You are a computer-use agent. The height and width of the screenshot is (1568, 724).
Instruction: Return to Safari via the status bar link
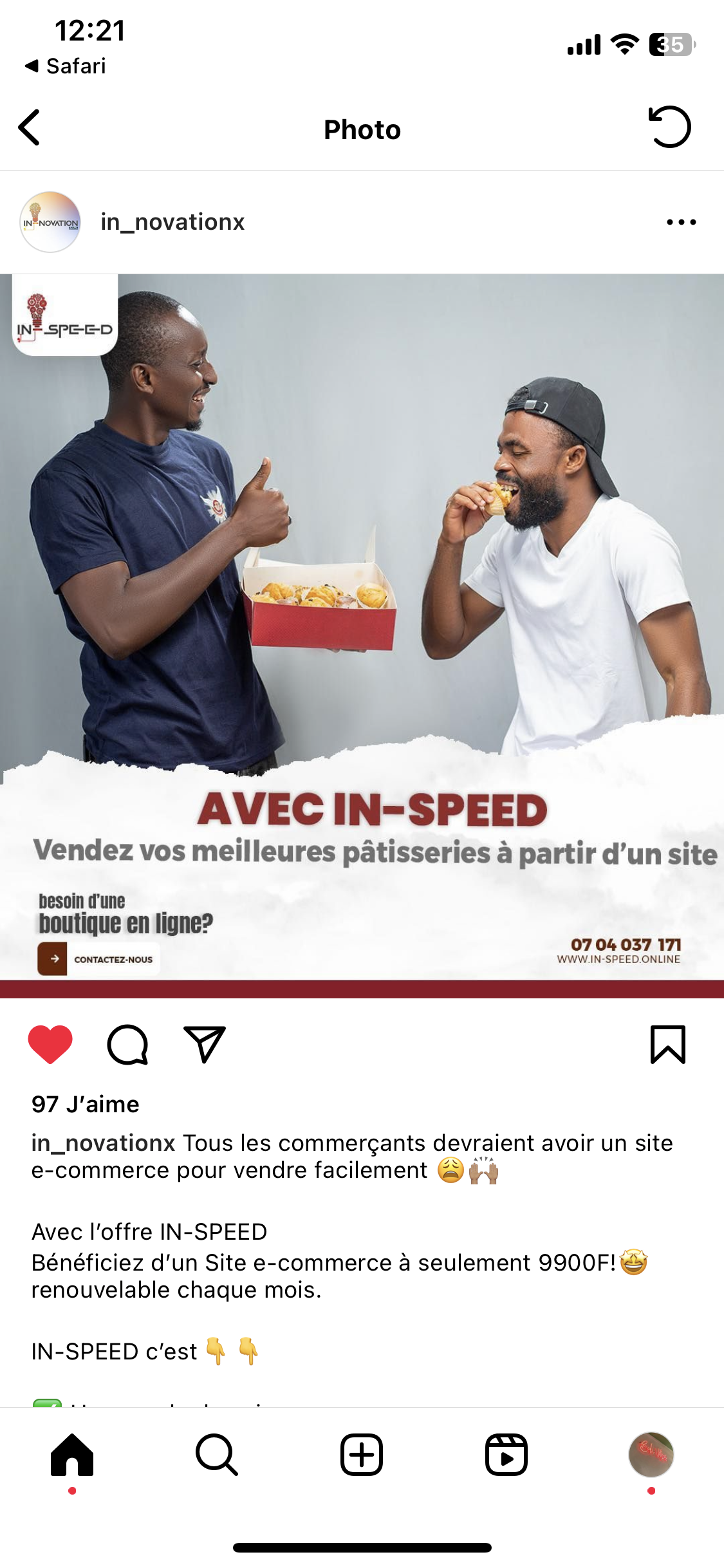[x=66, y=66]
